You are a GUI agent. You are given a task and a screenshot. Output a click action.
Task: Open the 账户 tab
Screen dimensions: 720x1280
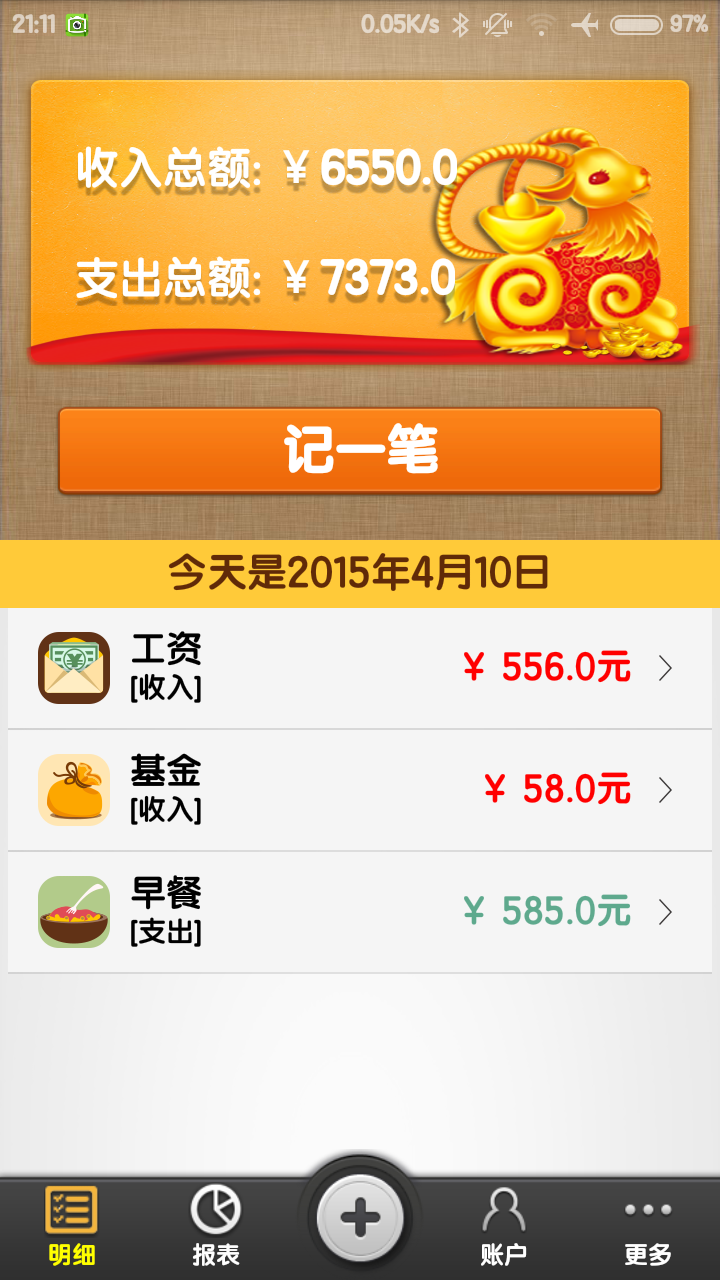[x=504, y=1227]
